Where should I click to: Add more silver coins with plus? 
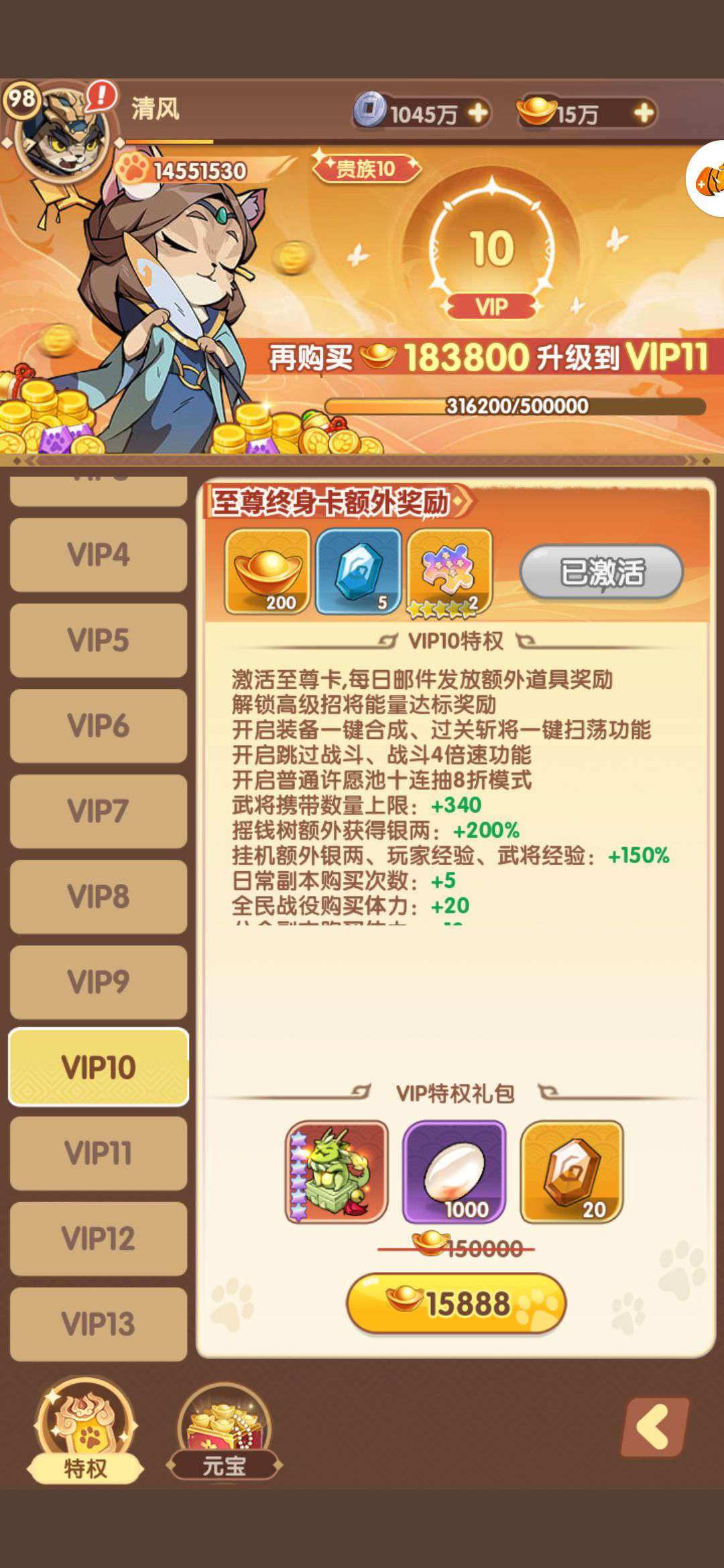click(x=479, y=113)
